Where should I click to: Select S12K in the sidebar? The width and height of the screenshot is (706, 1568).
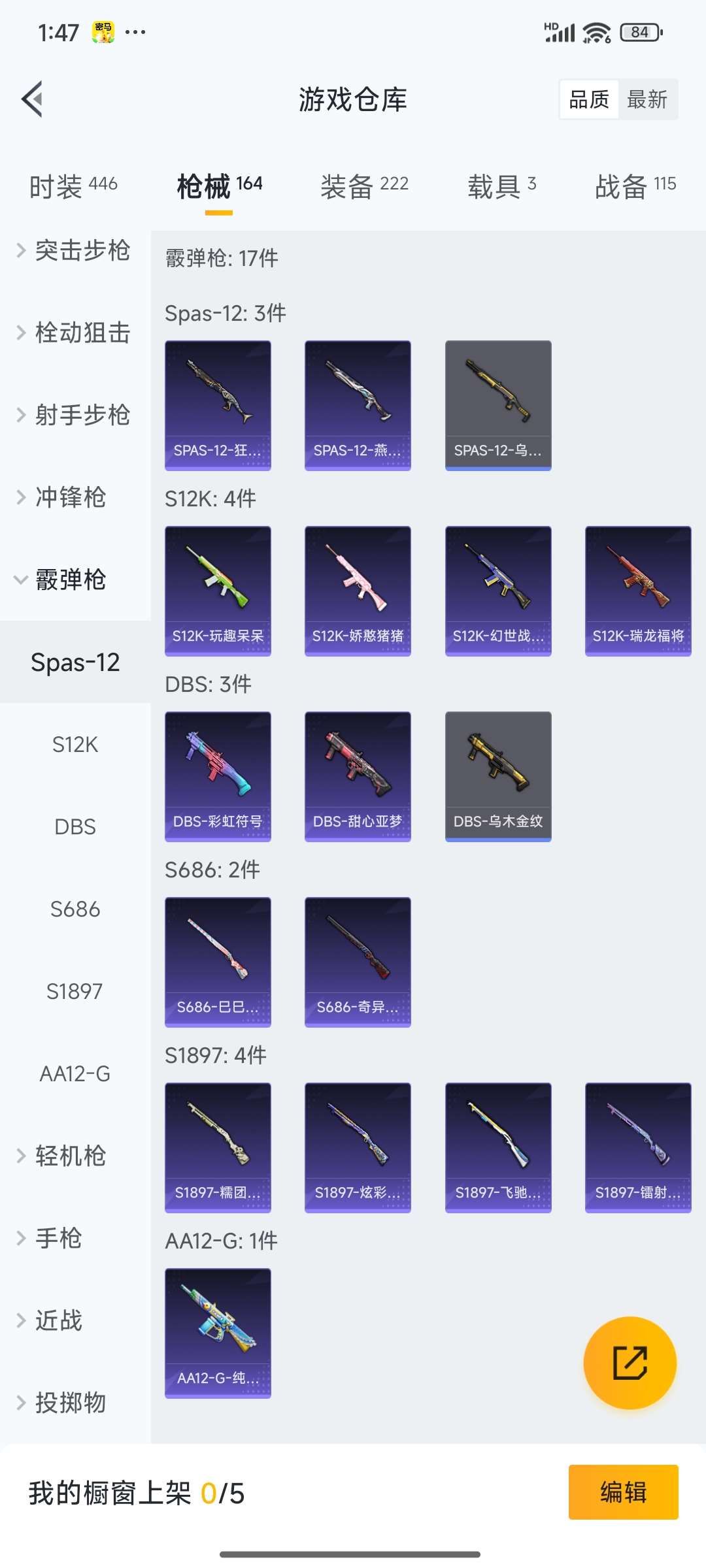75,744
